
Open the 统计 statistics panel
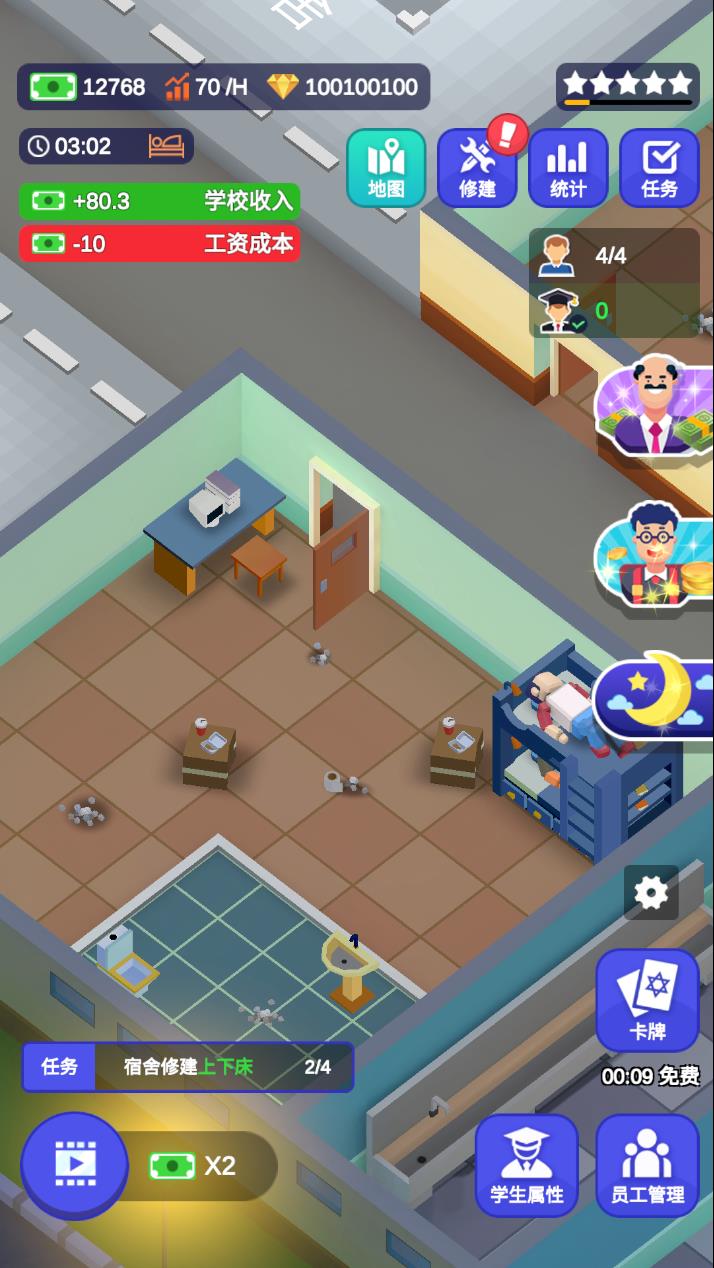[x=568, y=168]
